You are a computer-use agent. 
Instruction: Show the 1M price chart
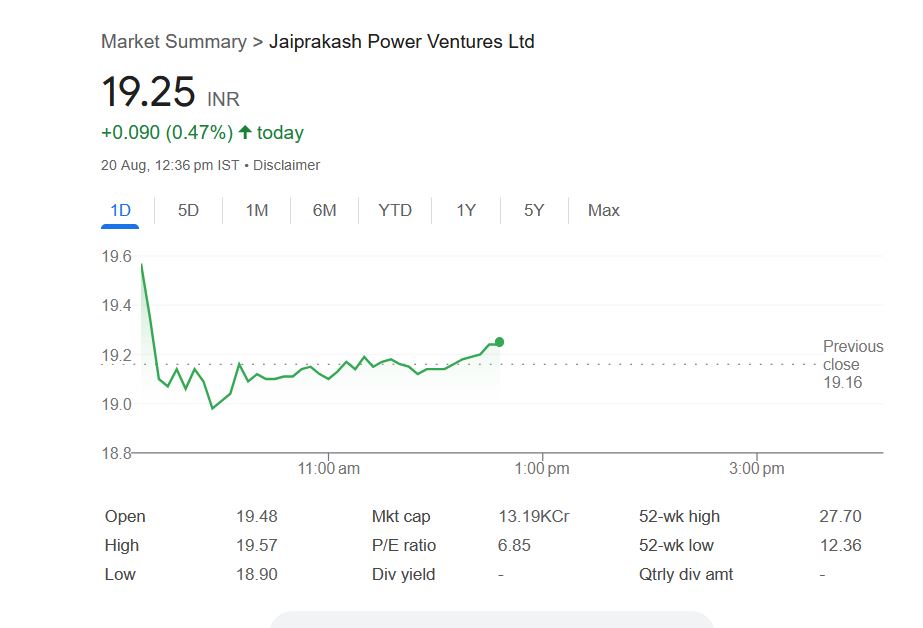click(x=257, y=210)
